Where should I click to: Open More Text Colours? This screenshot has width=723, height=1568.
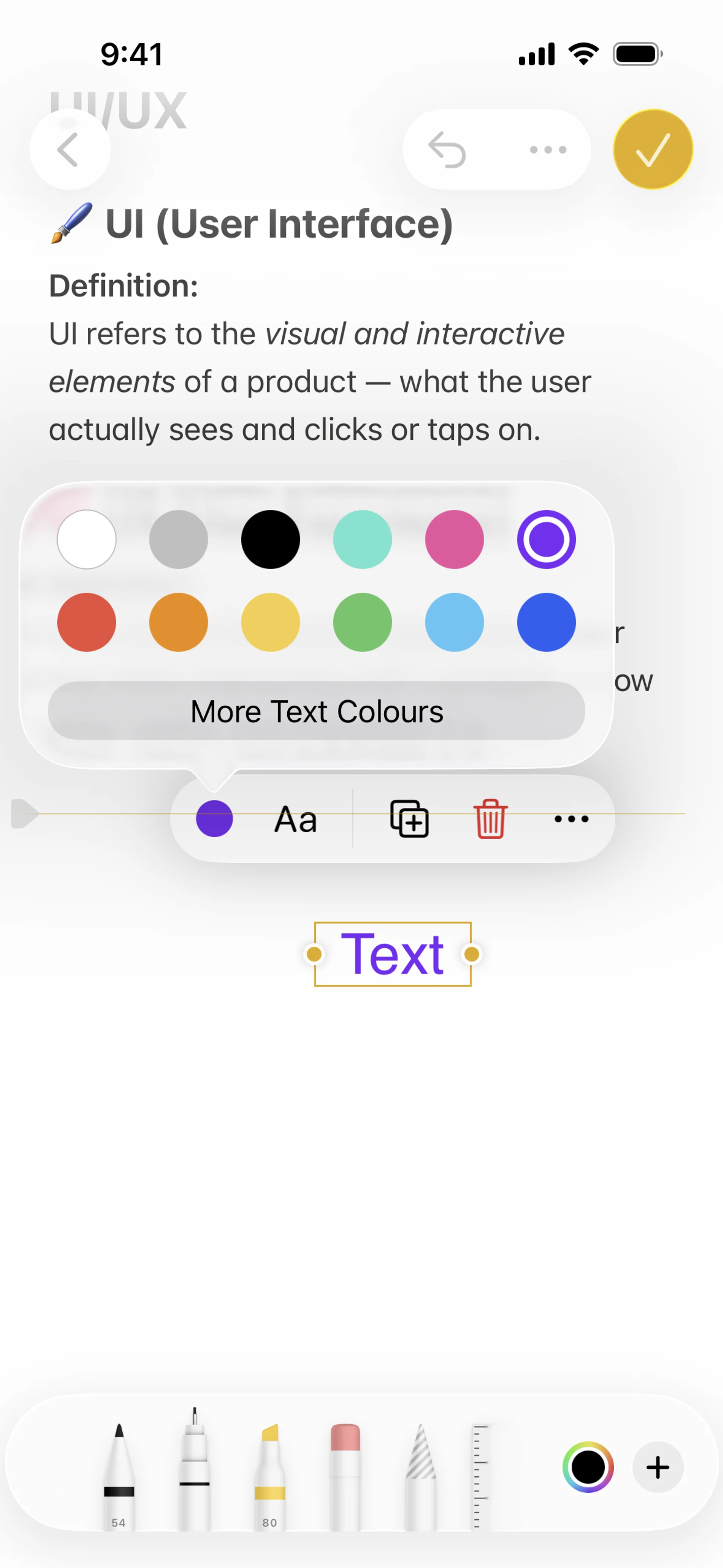[316, 711]
